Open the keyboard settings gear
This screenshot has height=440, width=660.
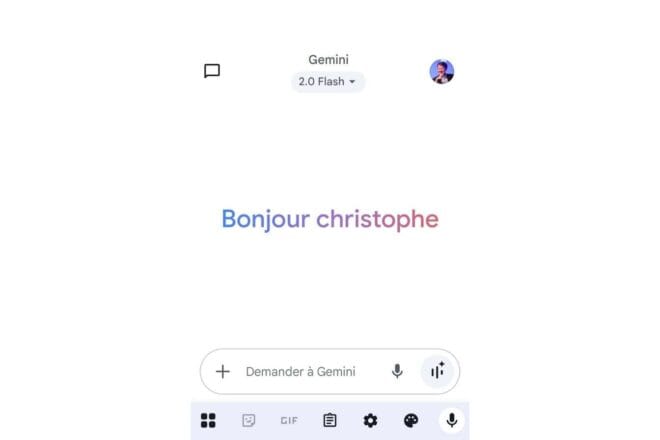pyautogui.click(x=370, y=420)
